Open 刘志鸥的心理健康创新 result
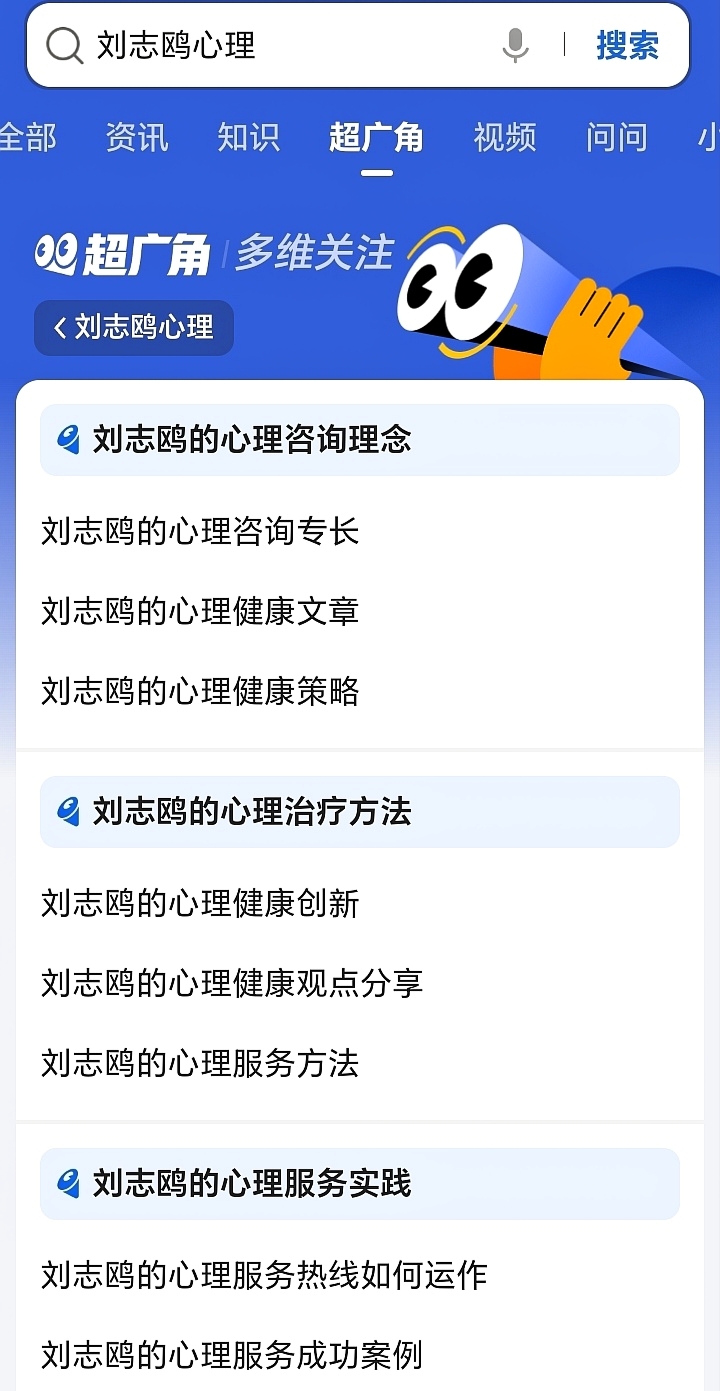The height and width of the screenshot is (1391, 720). click(x=198, y=905)
